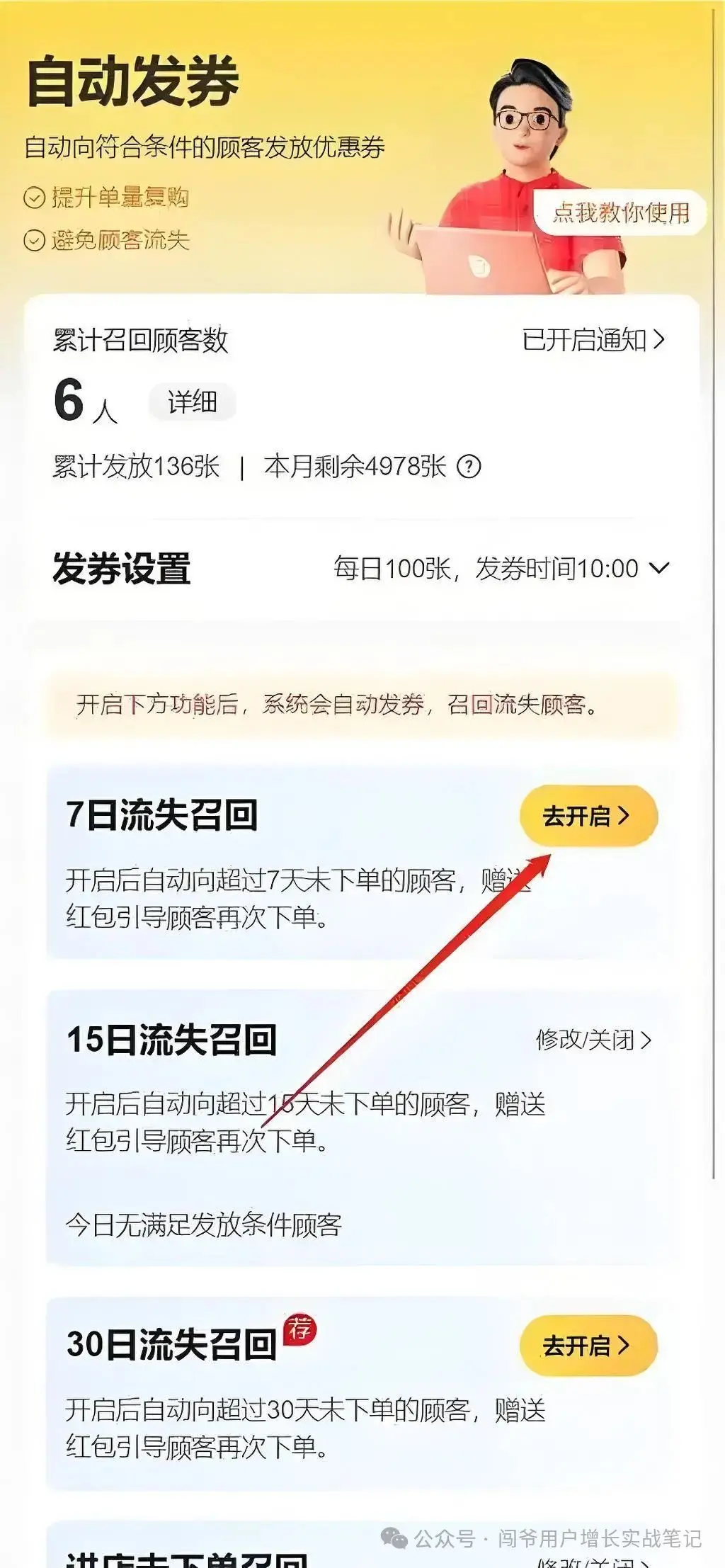Open the help icon beside 本月剩余4978张

(x=469, y=467)
